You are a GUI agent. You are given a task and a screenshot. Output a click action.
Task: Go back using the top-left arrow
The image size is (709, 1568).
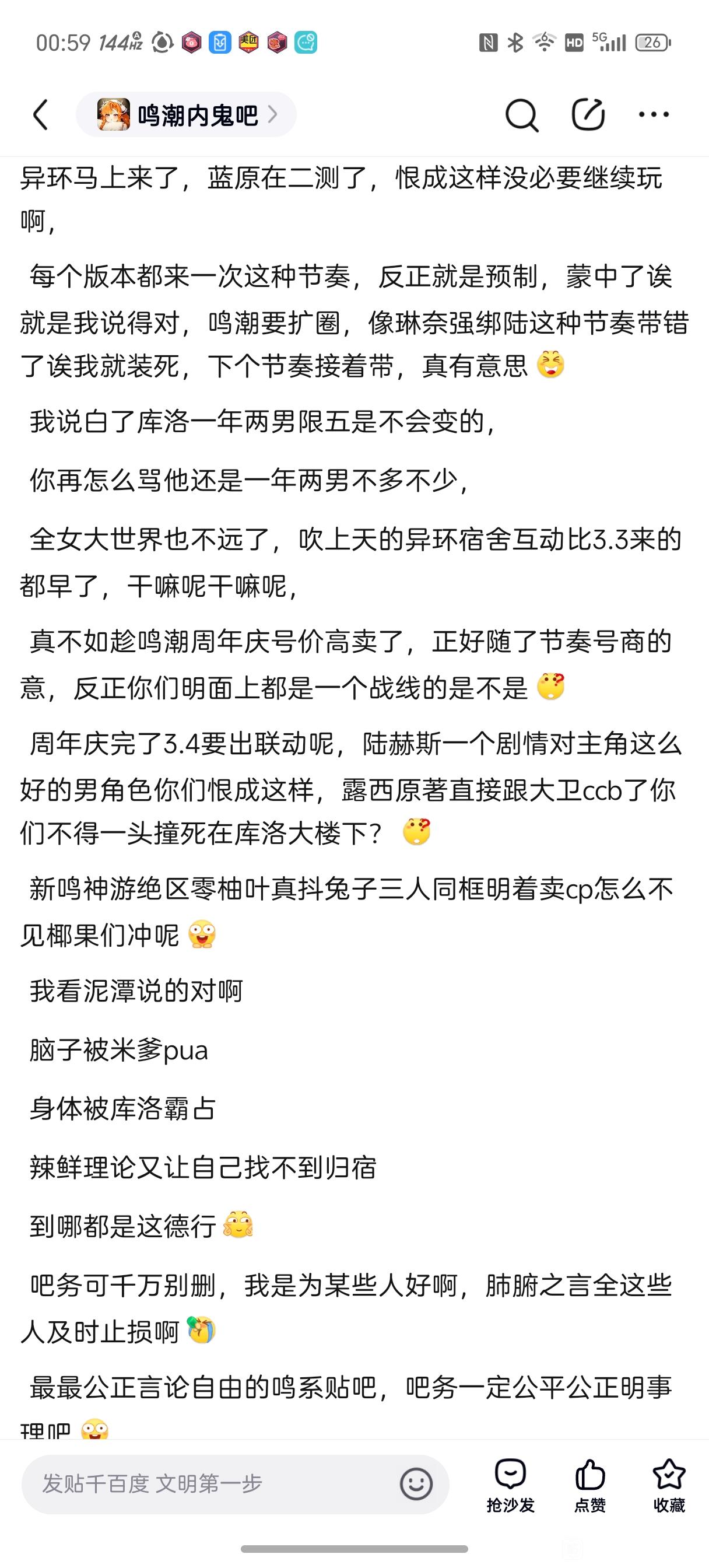click(40, 114)
